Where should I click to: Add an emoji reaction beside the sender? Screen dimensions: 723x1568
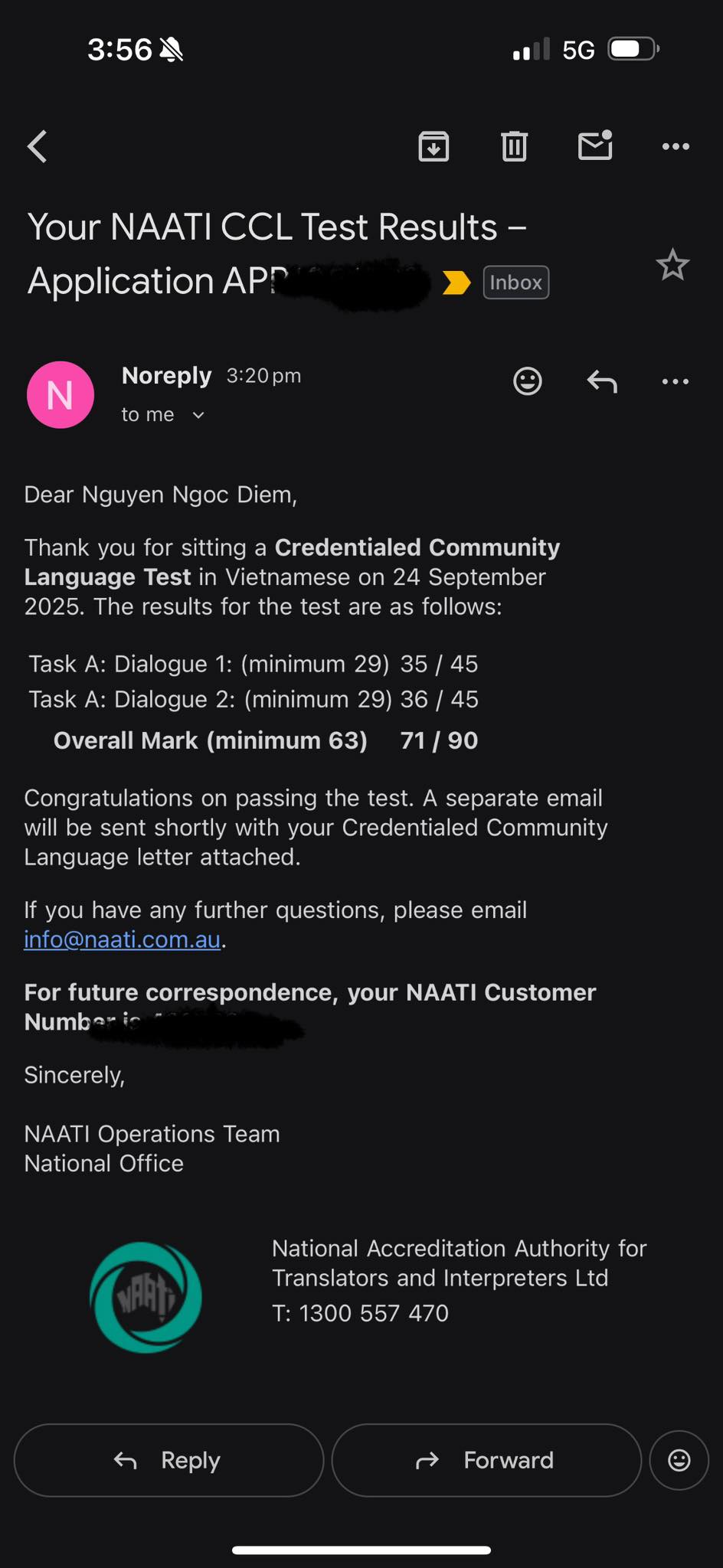click(527, 381)
